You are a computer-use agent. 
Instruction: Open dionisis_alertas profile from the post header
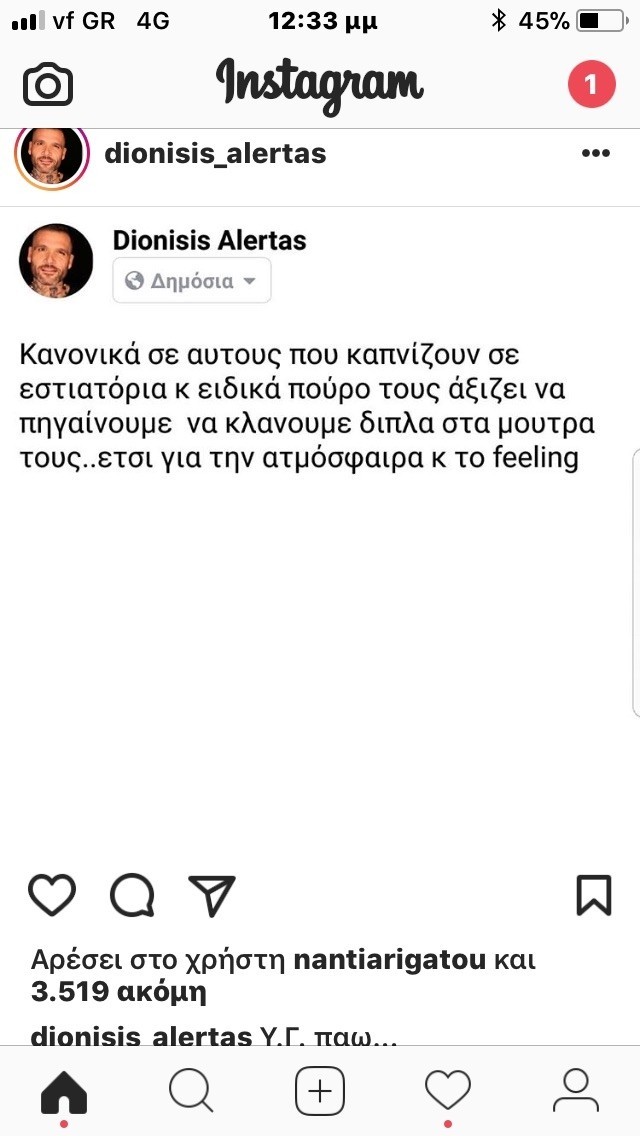214,154
